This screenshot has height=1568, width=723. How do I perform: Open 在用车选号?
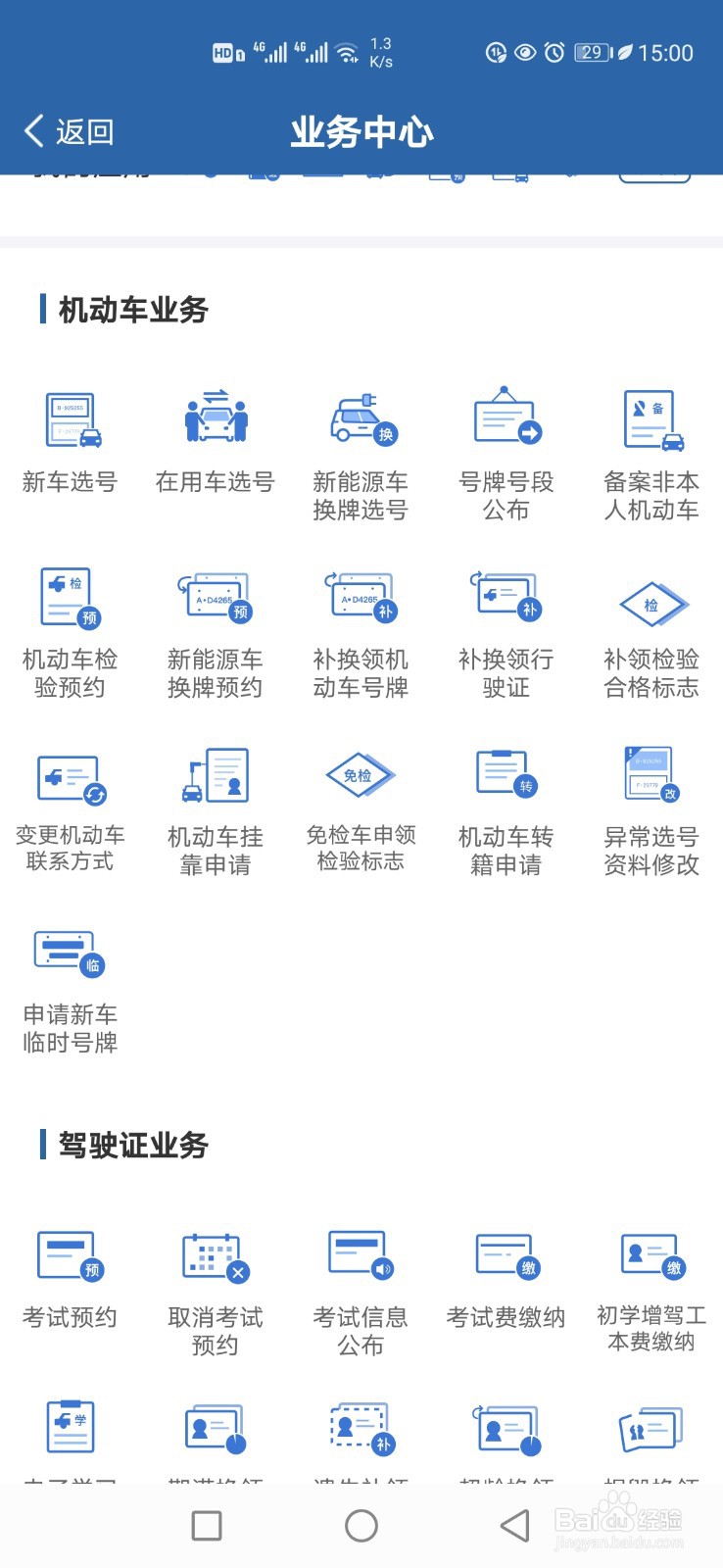tap(216, 442)
